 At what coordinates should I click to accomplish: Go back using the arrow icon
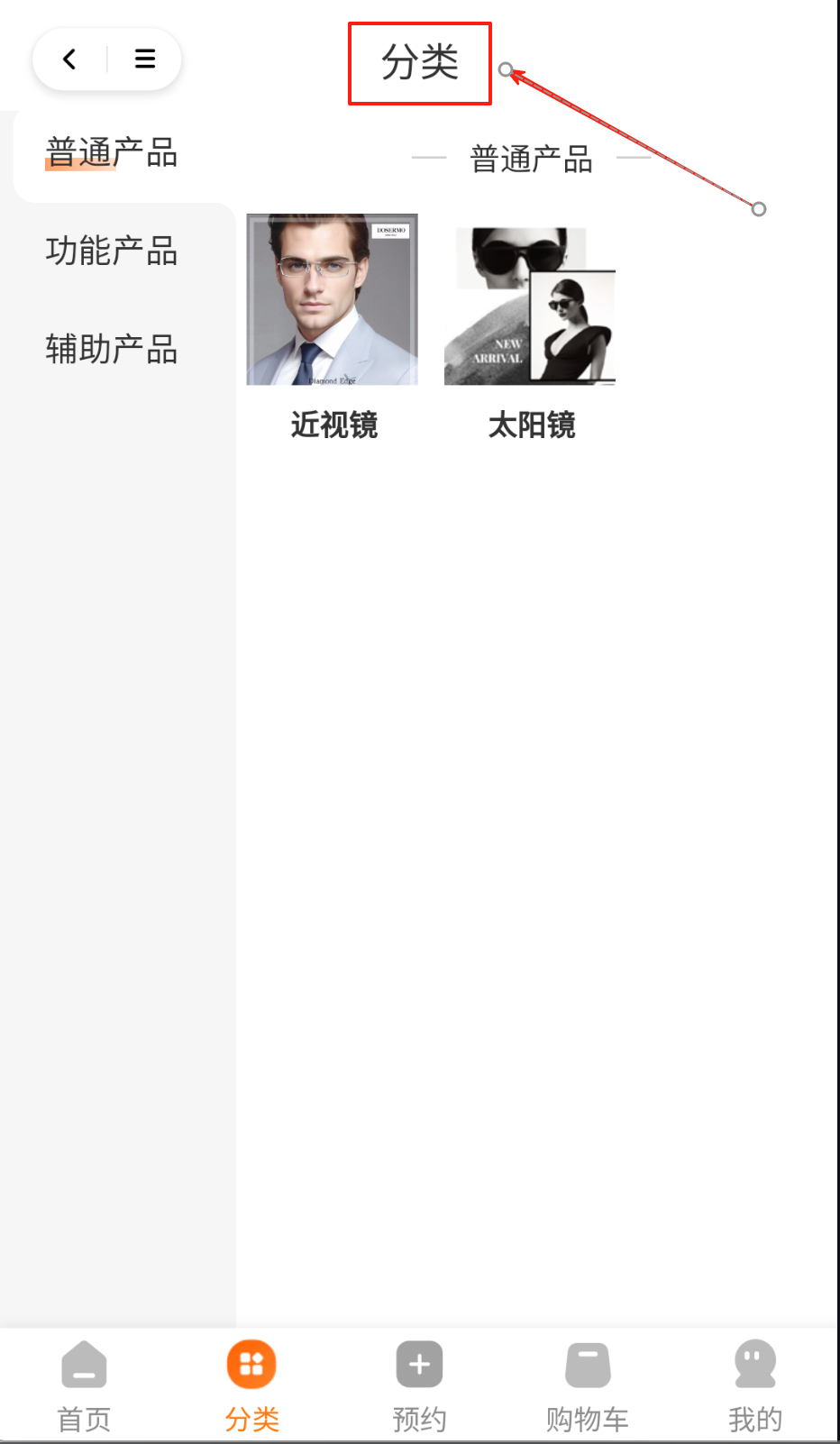point(69,59)
